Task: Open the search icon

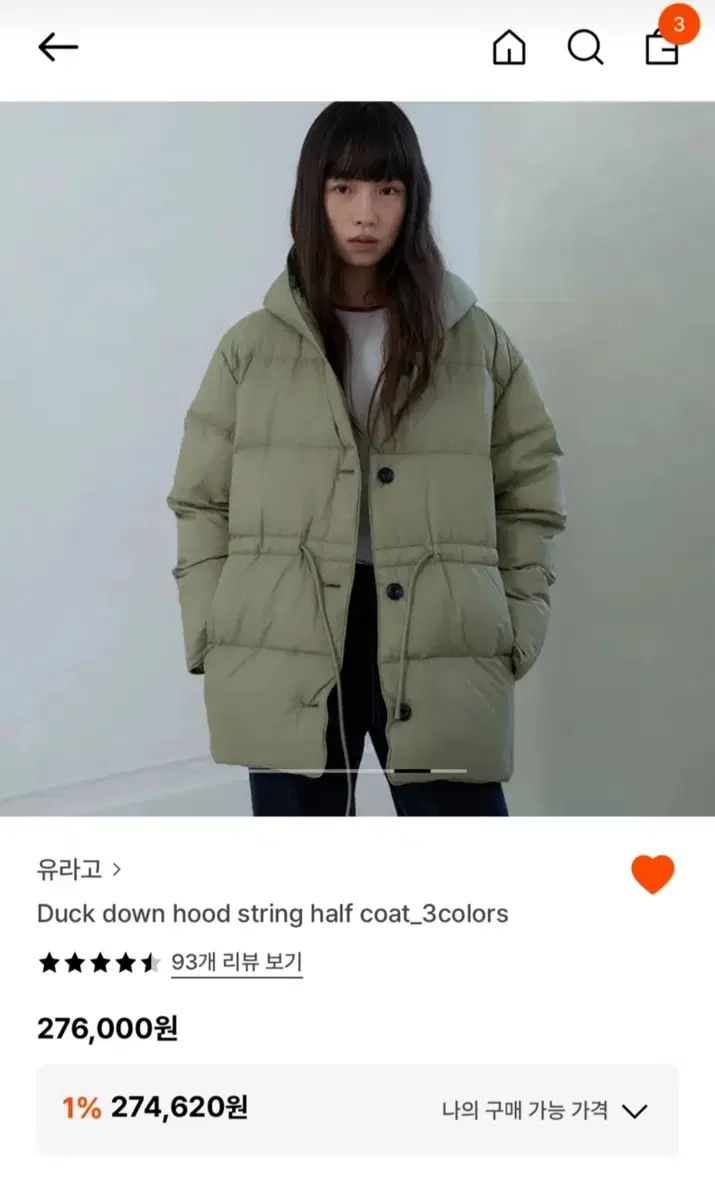Action: coord(585,47)
